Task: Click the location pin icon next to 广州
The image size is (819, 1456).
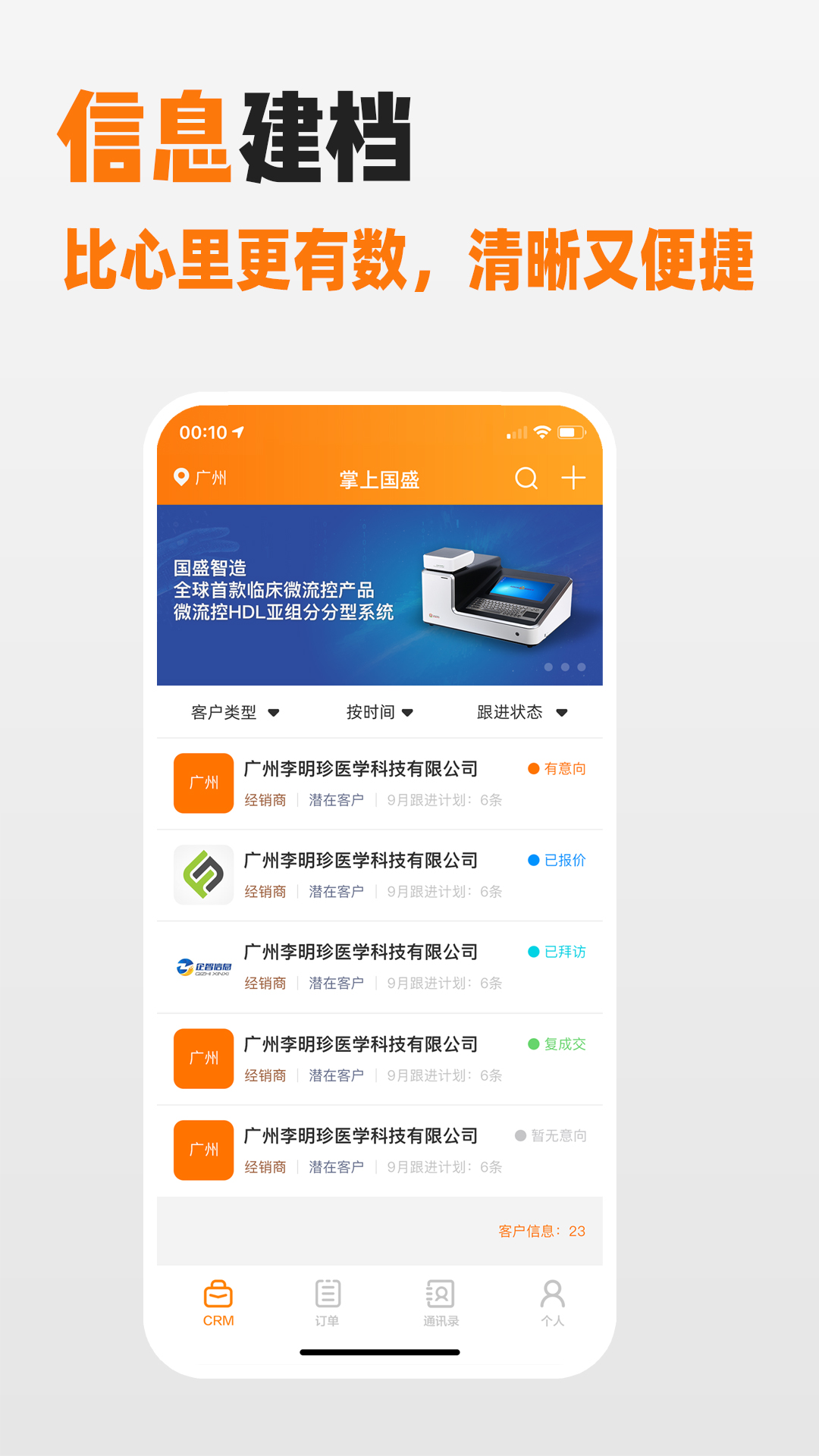Action: (x=180, y=478)
